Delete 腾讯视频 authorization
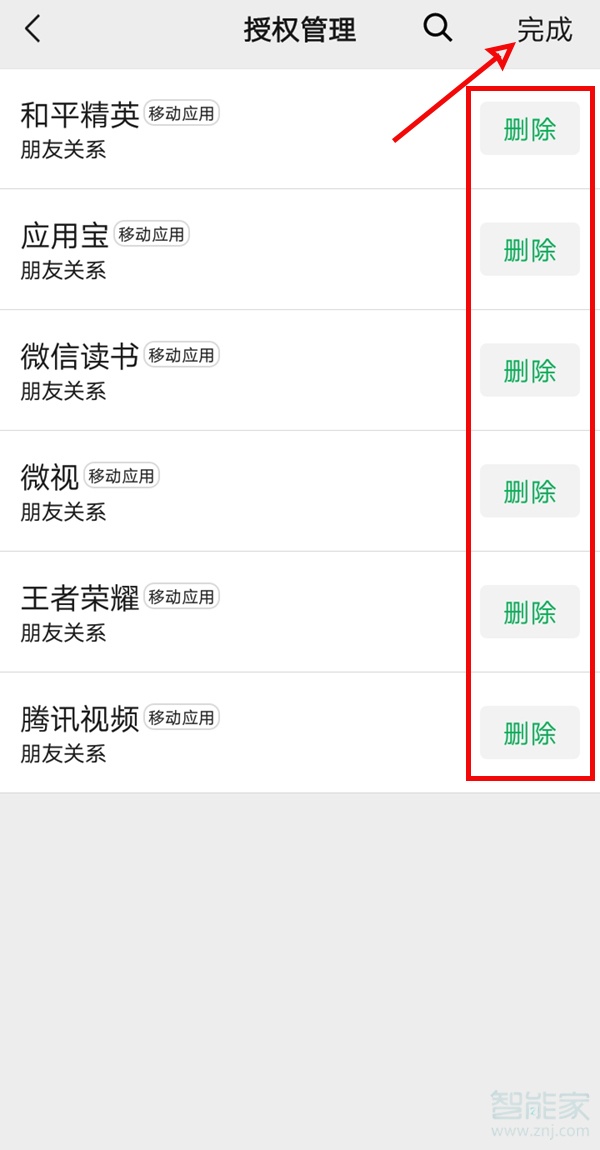Screen dimensions: 600x1150 coord(530,733)
